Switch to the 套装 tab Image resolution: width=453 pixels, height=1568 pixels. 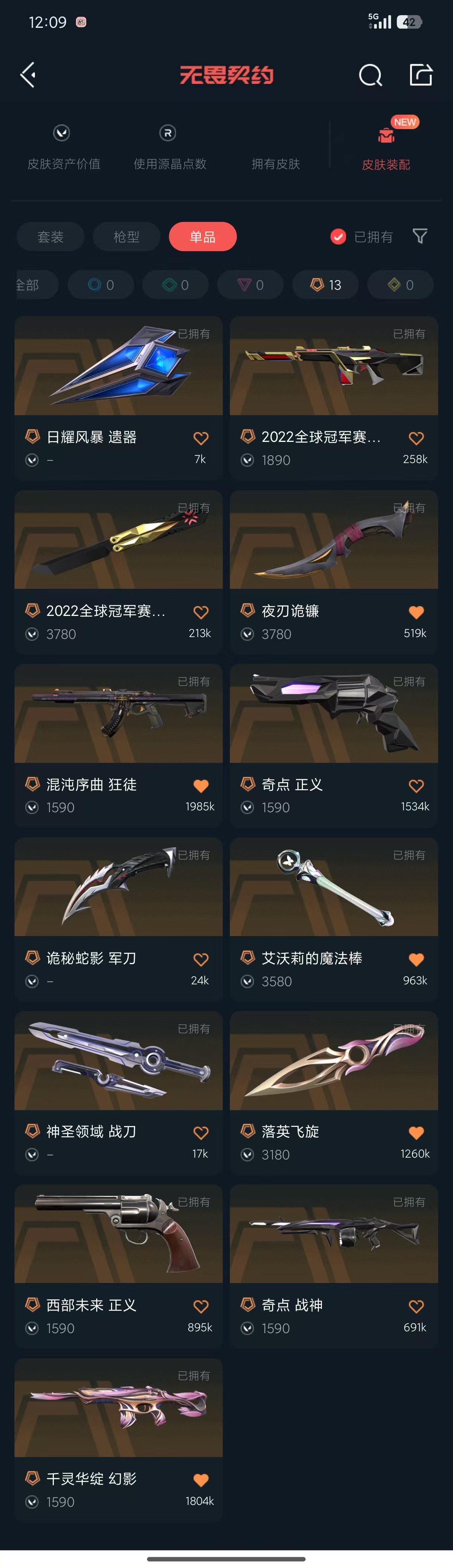click(x=50, y=237)
